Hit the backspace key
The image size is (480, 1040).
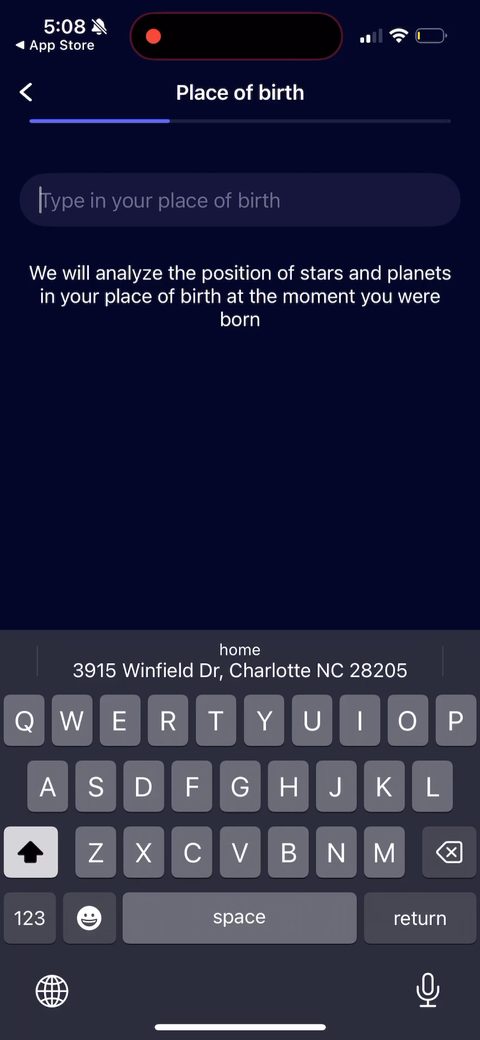[449, 852]
